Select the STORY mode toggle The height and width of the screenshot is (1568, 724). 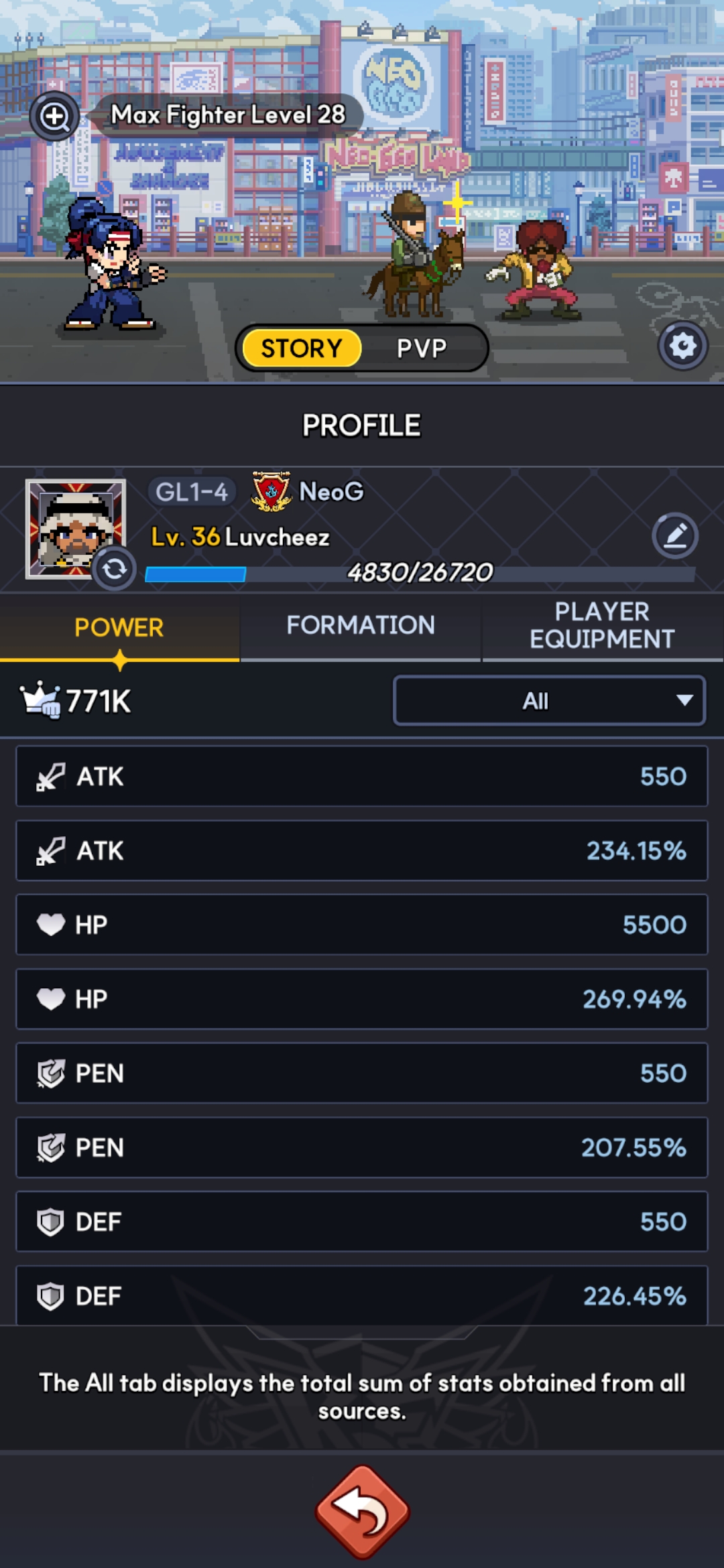coord(302,348)
